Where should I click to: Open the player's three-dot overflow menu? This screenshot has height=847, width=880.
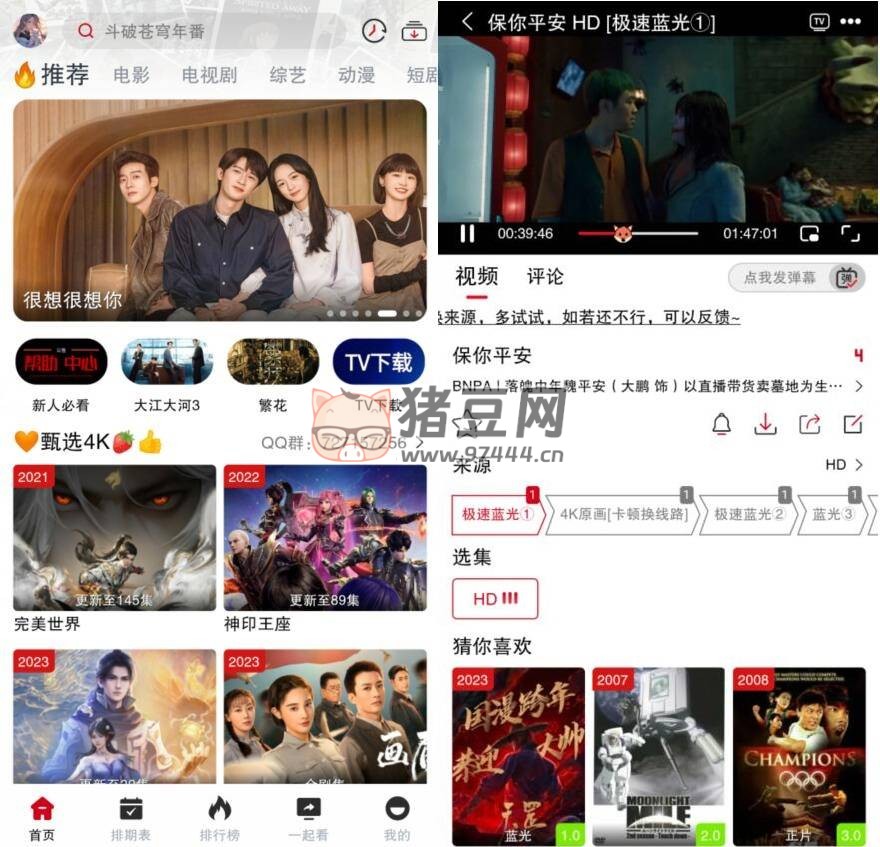click(x=850, y=21)
